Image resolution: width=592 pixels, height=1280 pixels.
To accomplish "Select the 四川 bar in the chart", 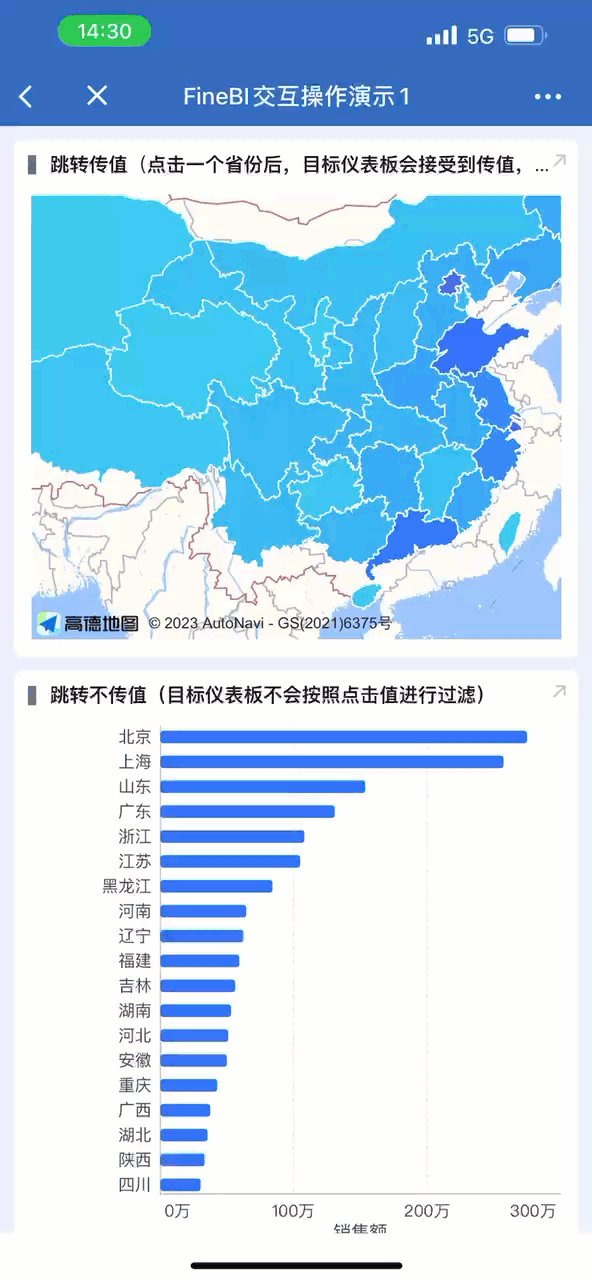I will [180, 1185].
